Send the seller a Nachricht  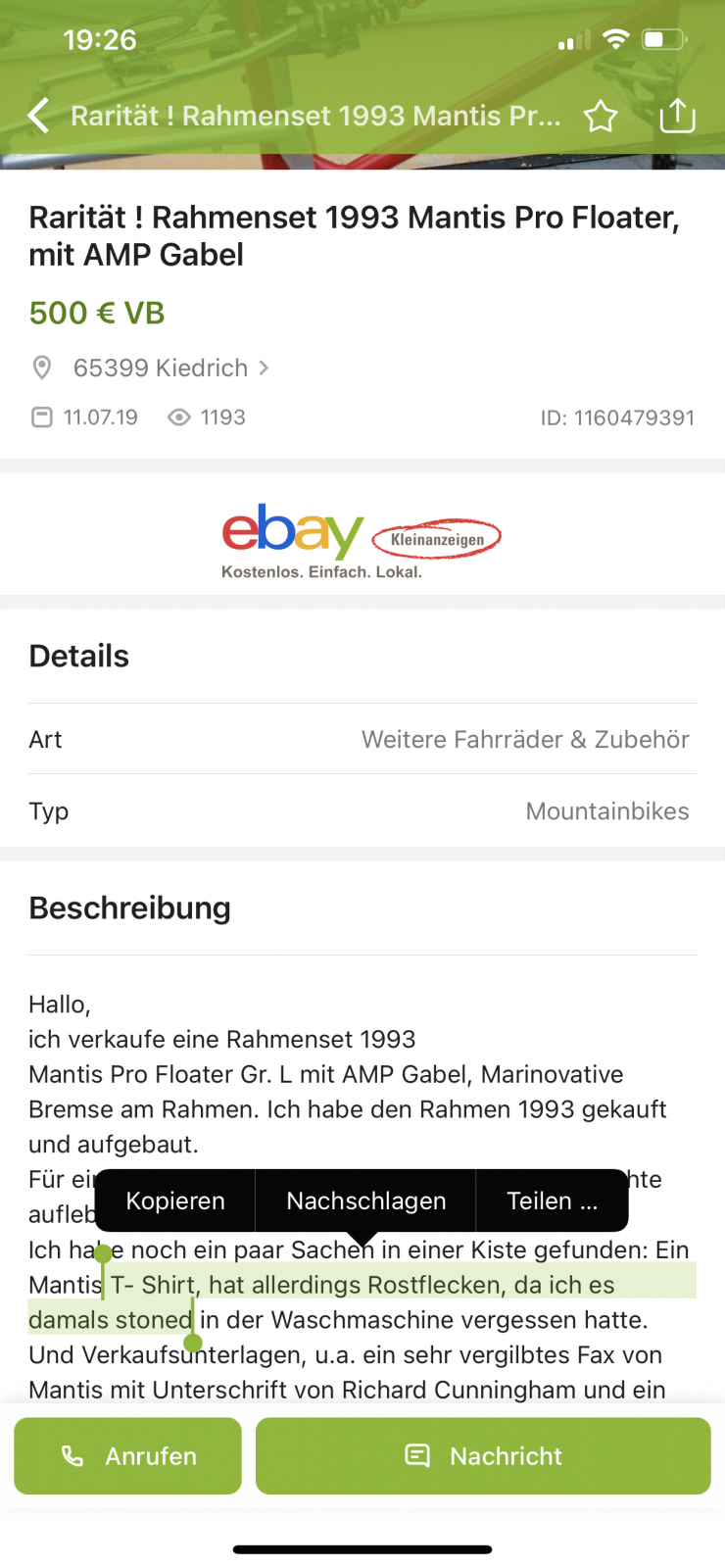point(483,1456)
